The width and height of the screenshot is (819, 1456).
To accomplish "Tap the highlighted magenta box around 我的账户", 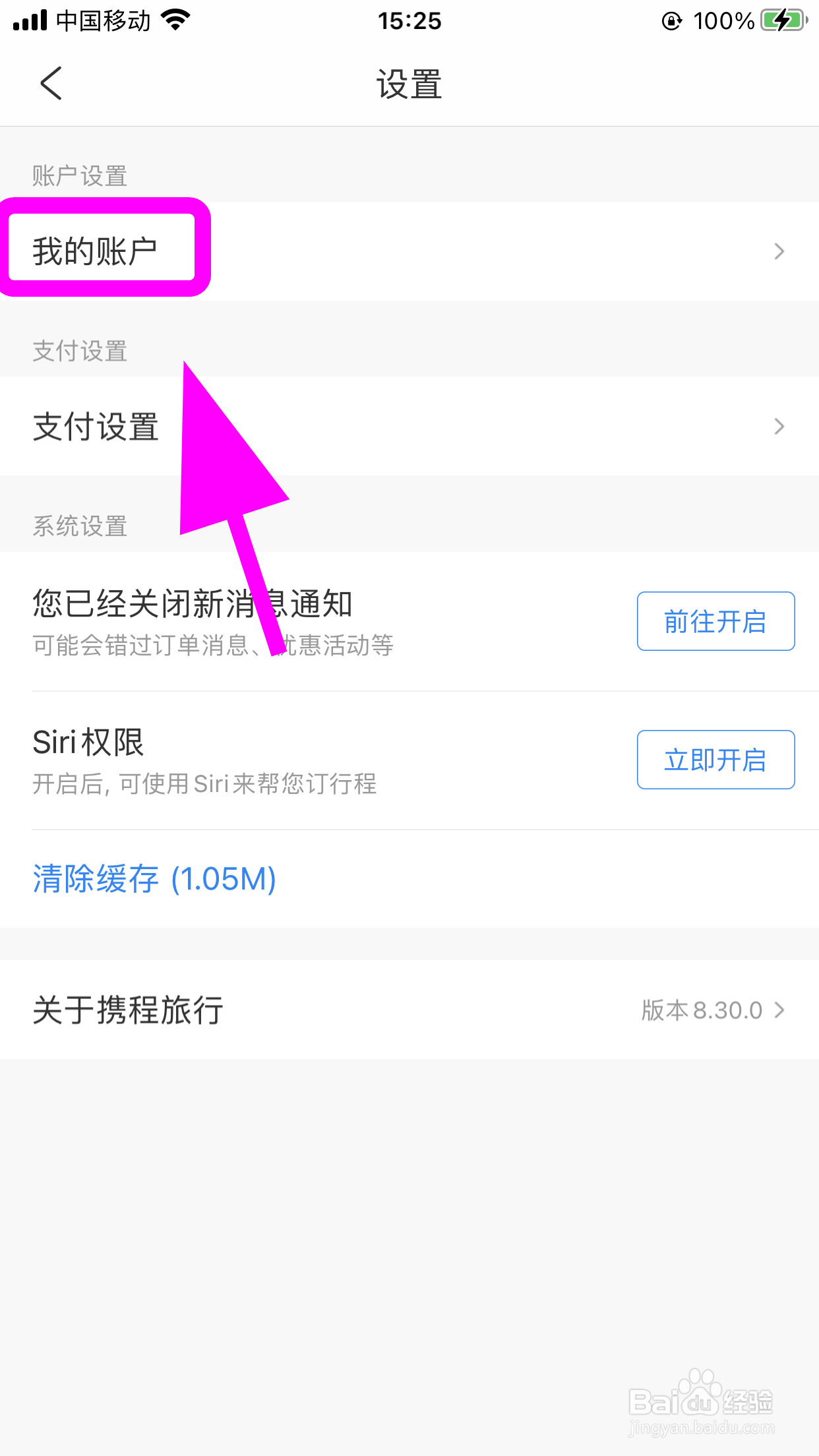I will tap(106, 249).
